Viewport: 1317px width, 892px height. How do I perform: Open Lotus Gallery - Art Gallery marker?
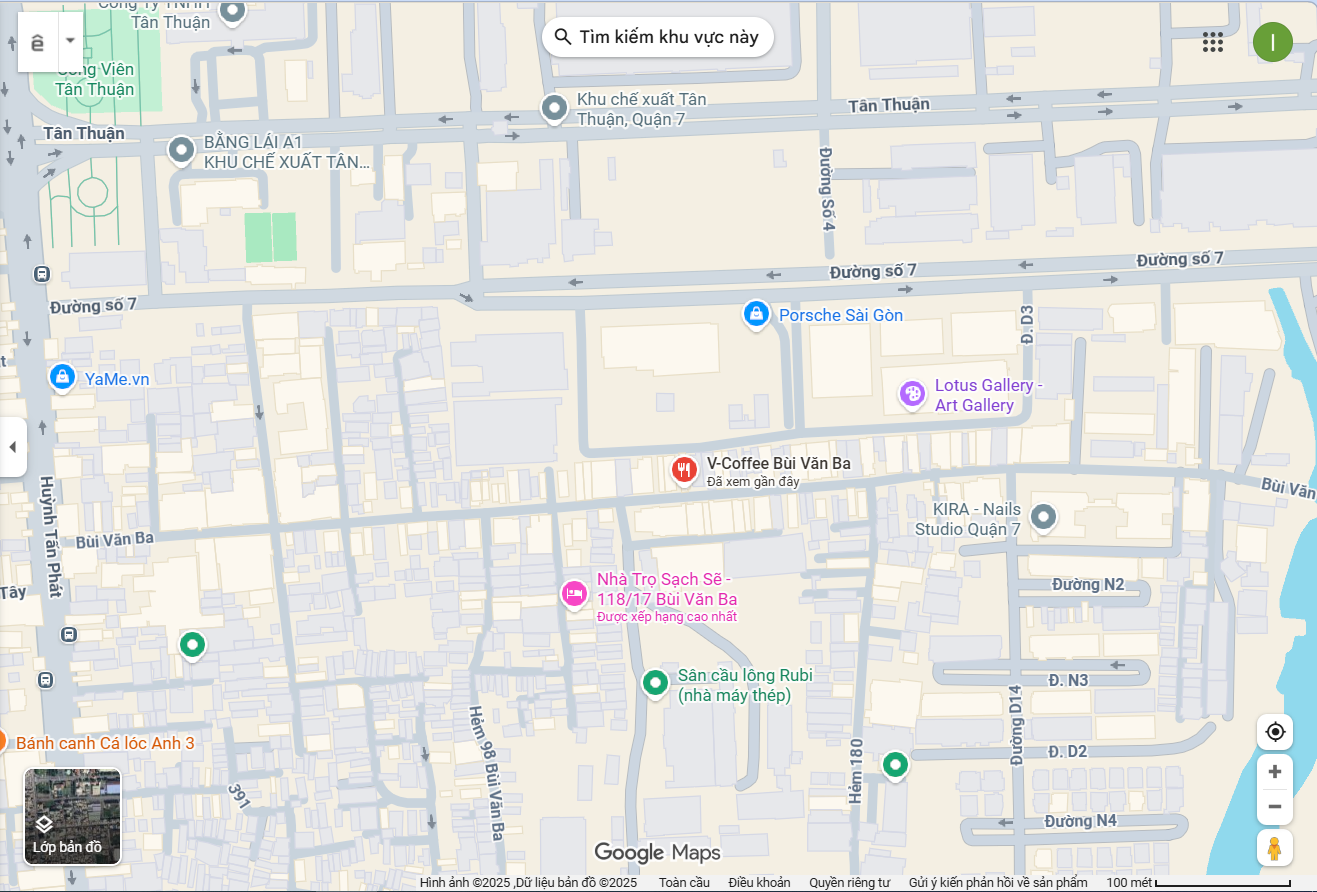click(x=912, y=394)
